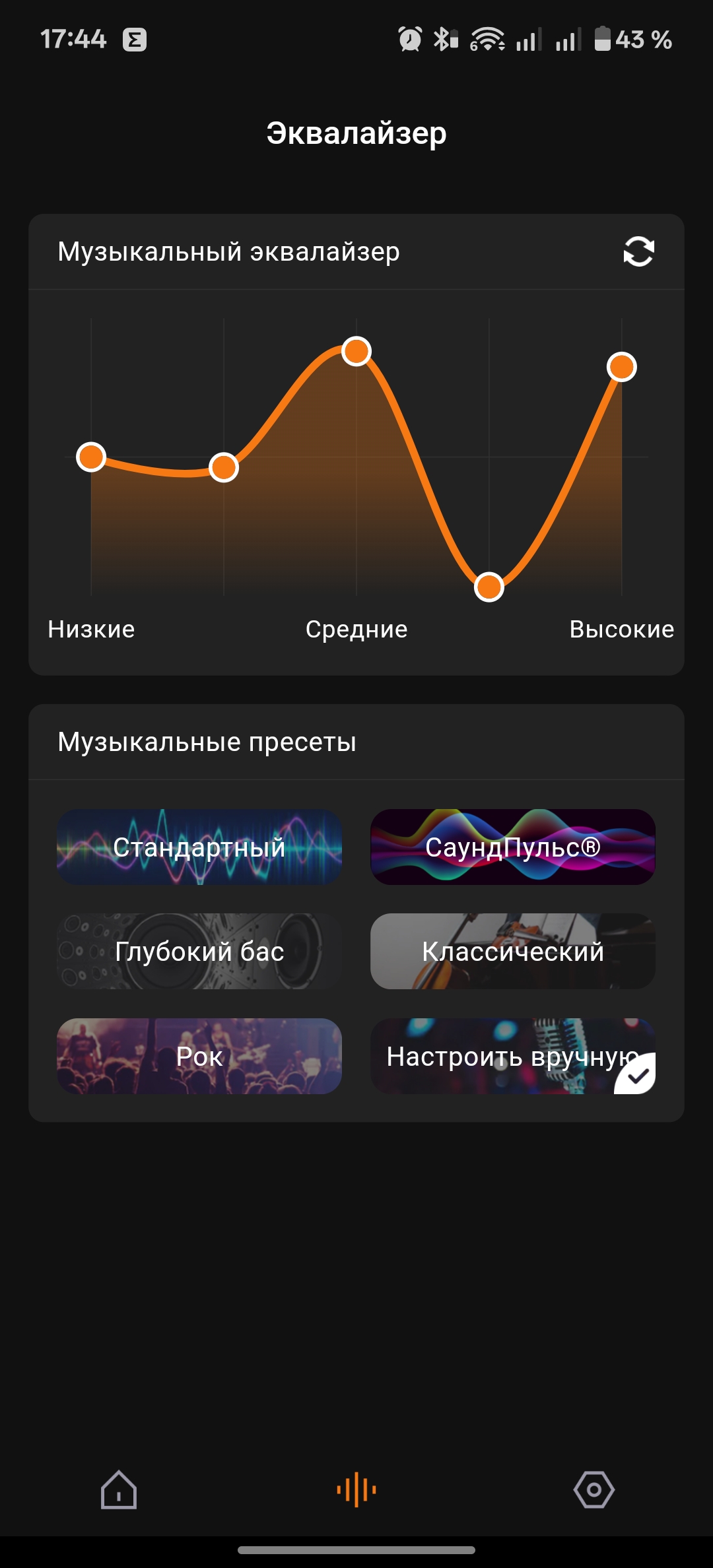Go to the home tab
Screen dimensions: 713x1568
[x=119, y=1490]
